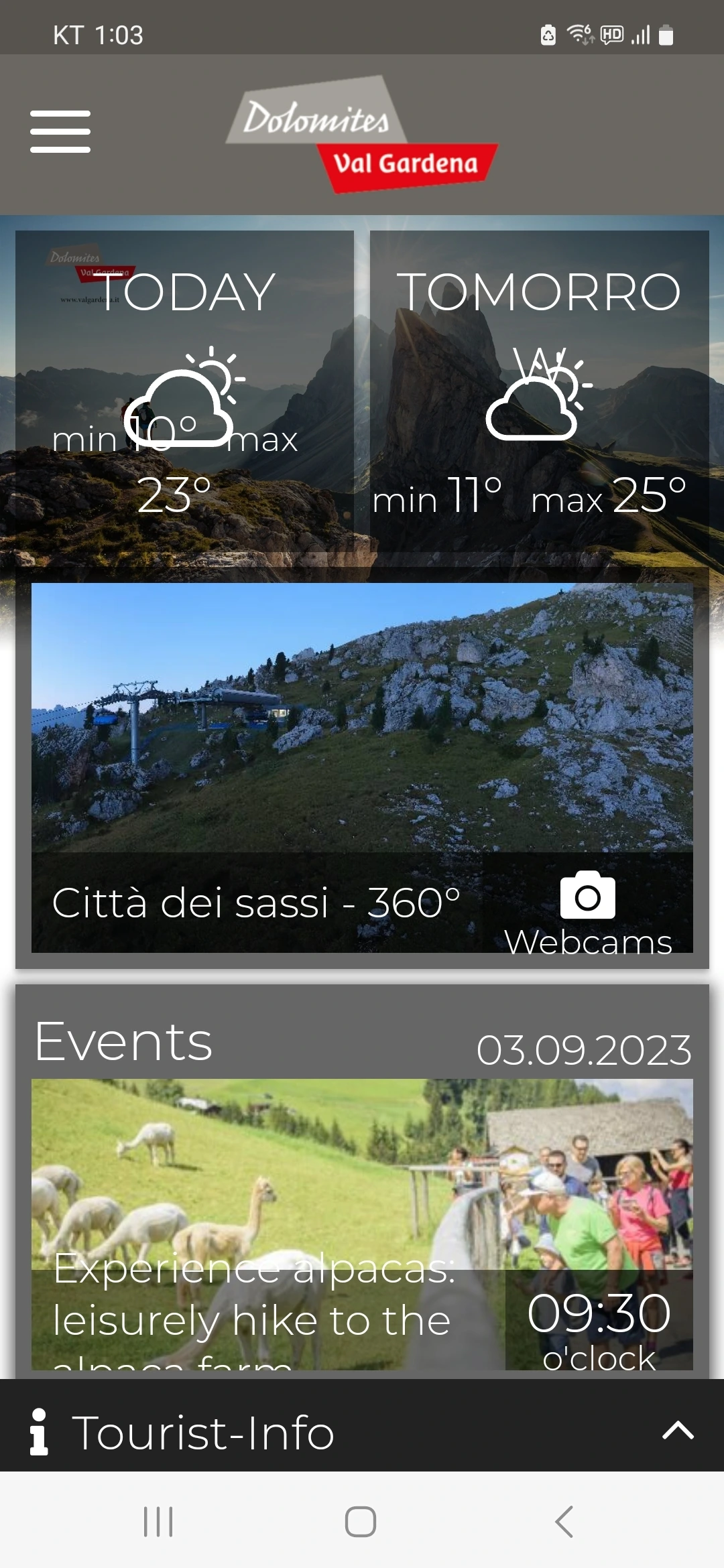Open tomorrow's weather forecast card
The height and width of the screenshot is (1568, 724).
point(539,392)
